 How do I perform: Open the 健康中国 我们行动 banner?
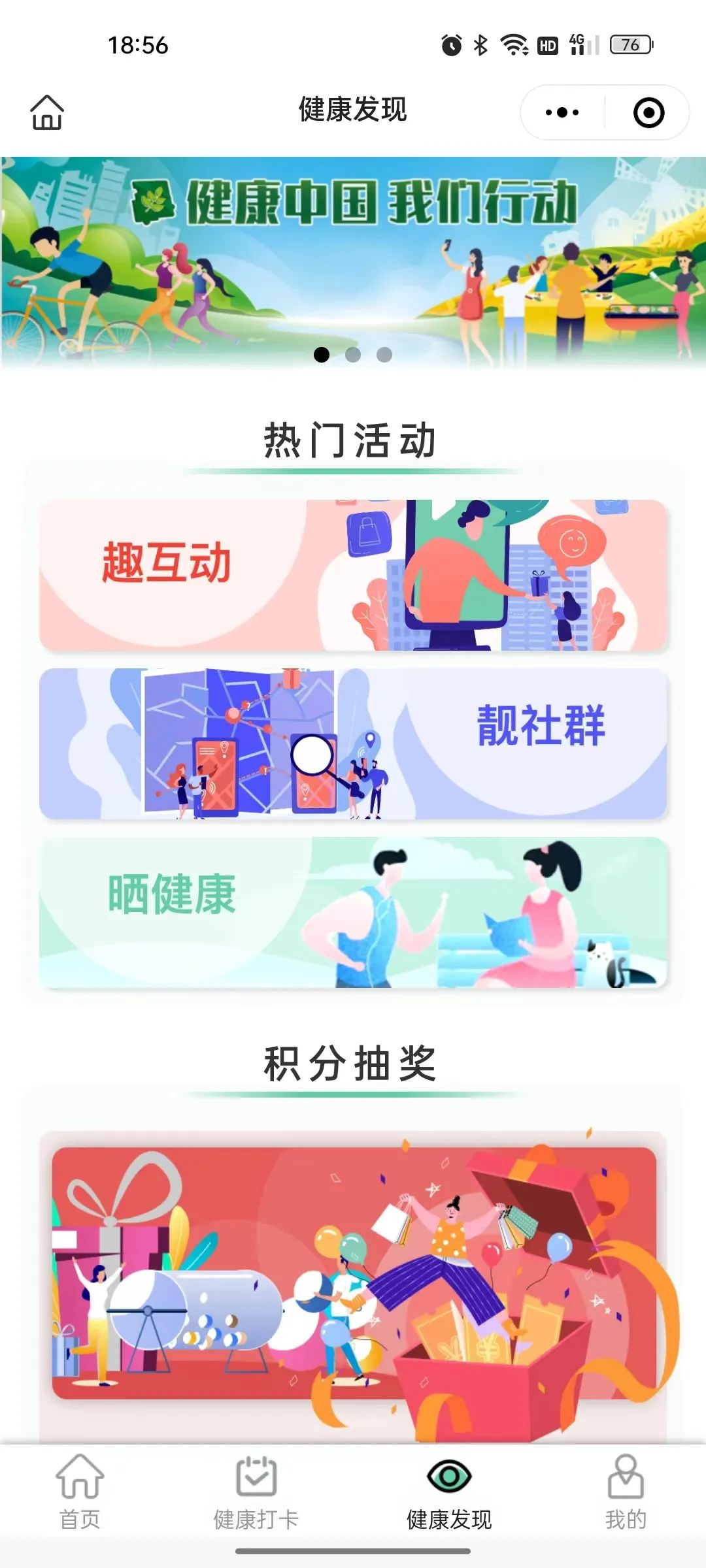pos(353,261)
